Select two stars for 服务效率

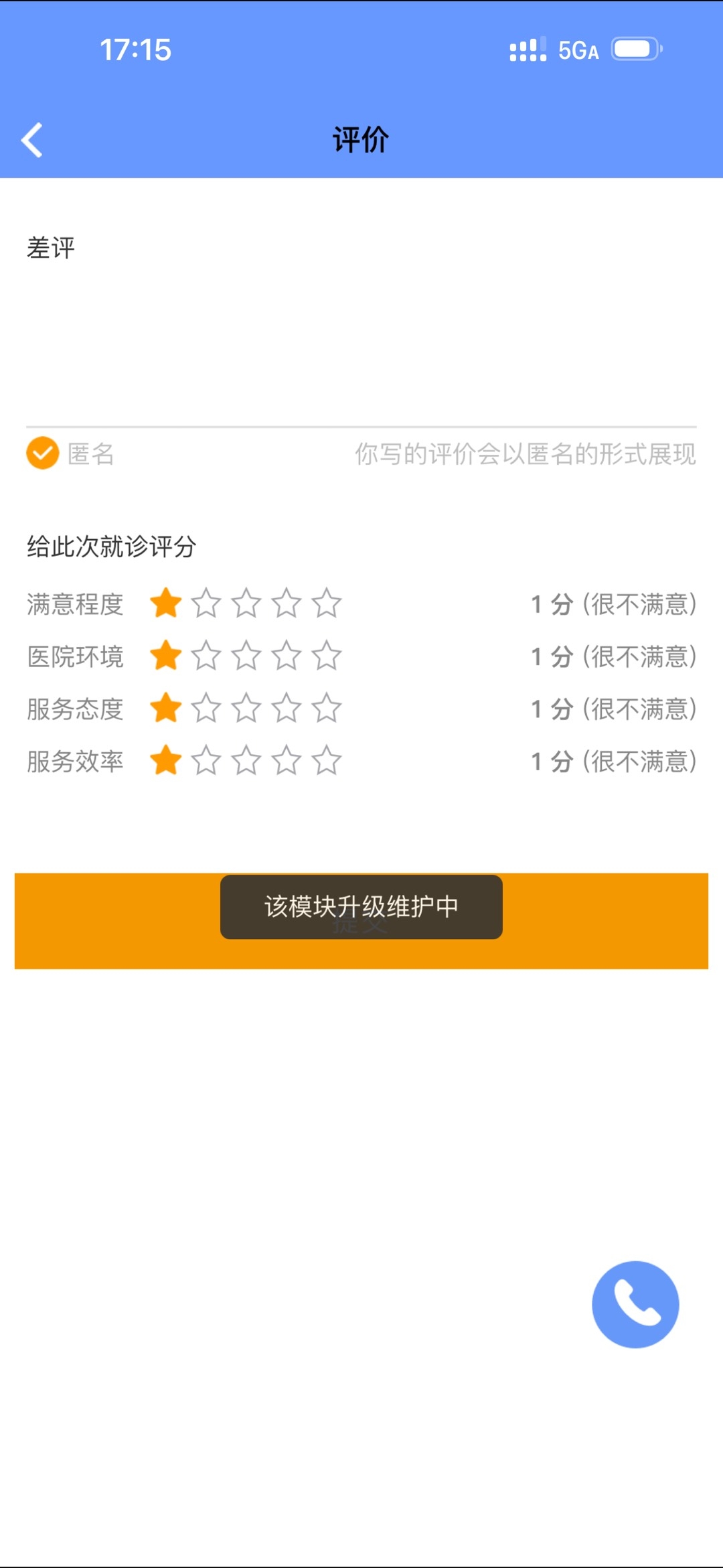(206, 761)
